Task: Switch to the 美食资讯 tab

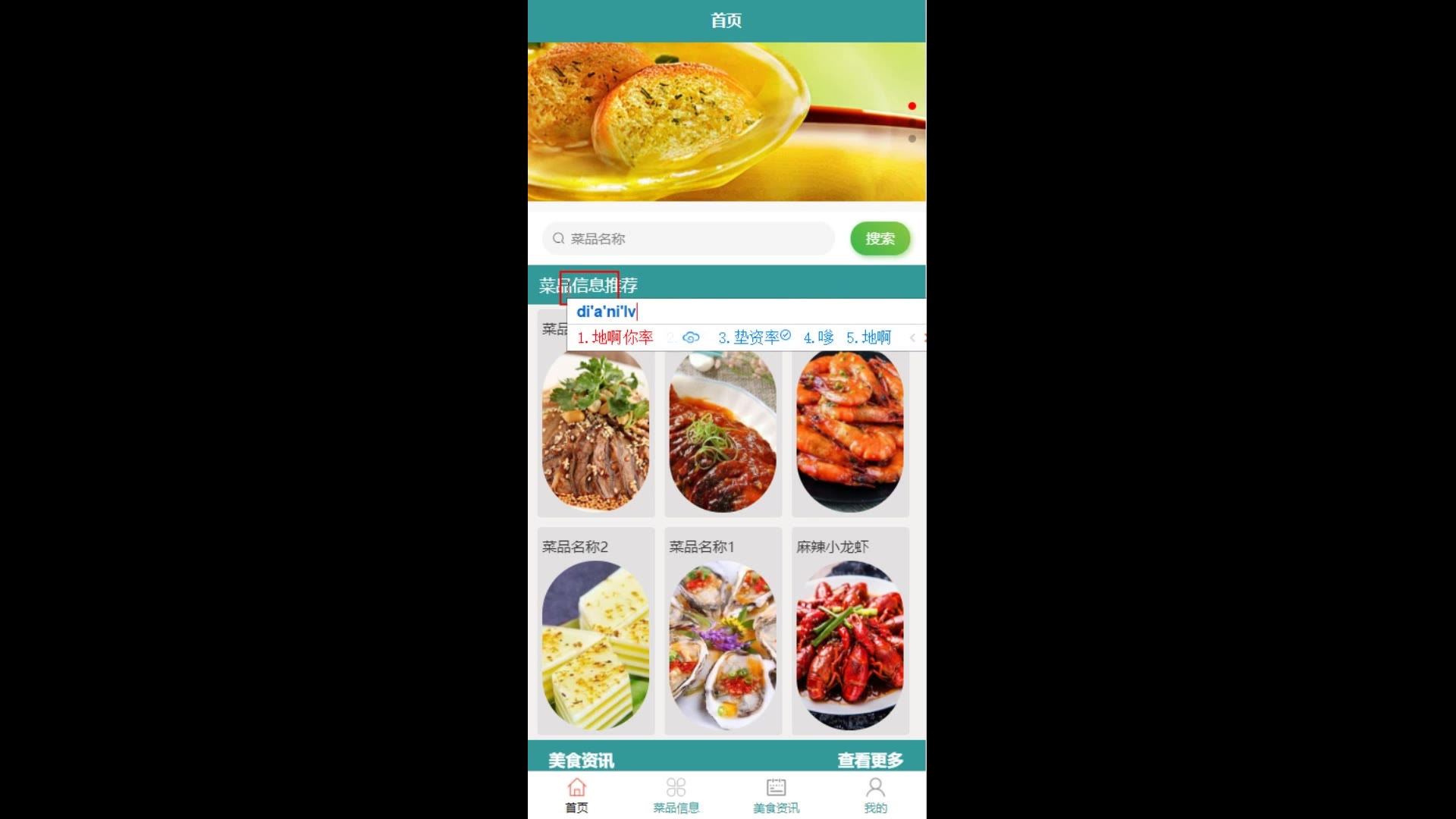Action: 776,795
